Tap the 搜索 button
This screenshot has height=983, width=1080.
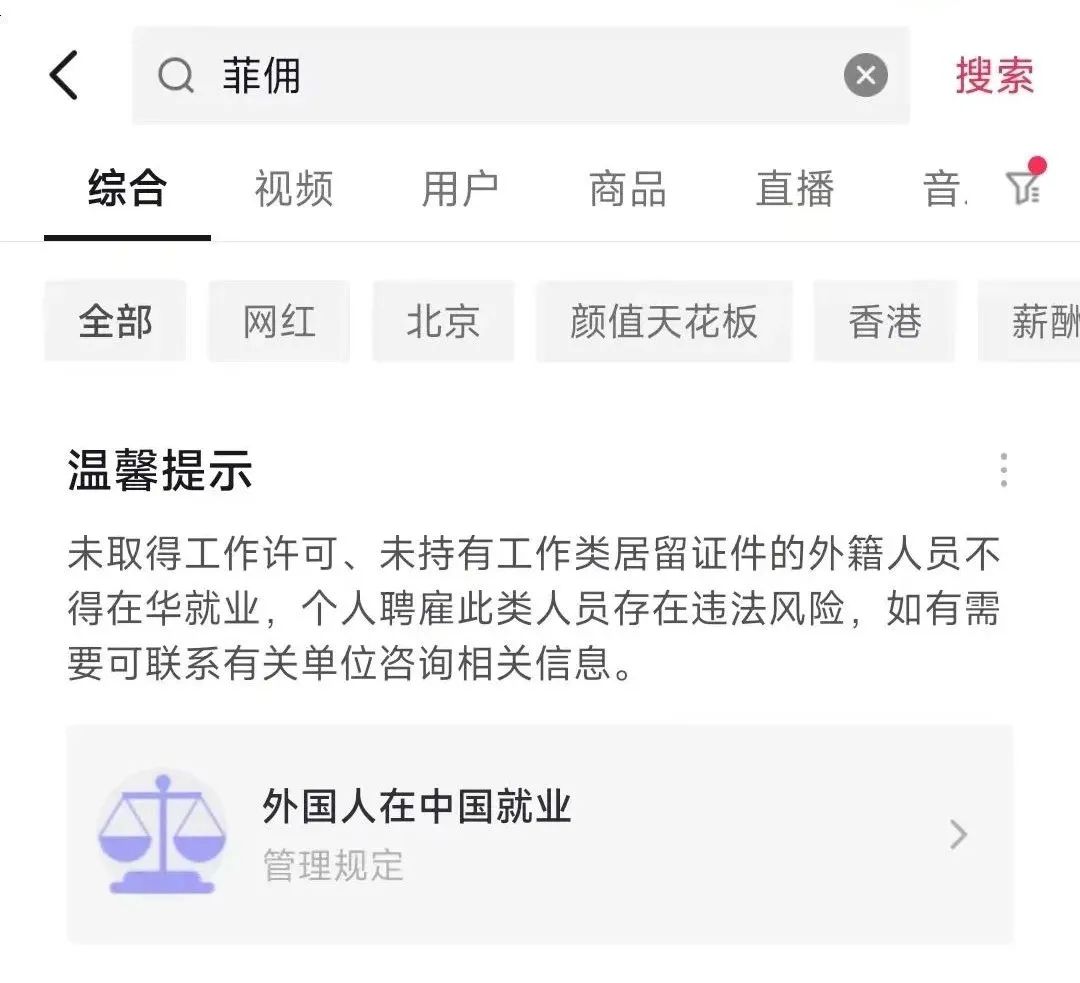point(995,75)
